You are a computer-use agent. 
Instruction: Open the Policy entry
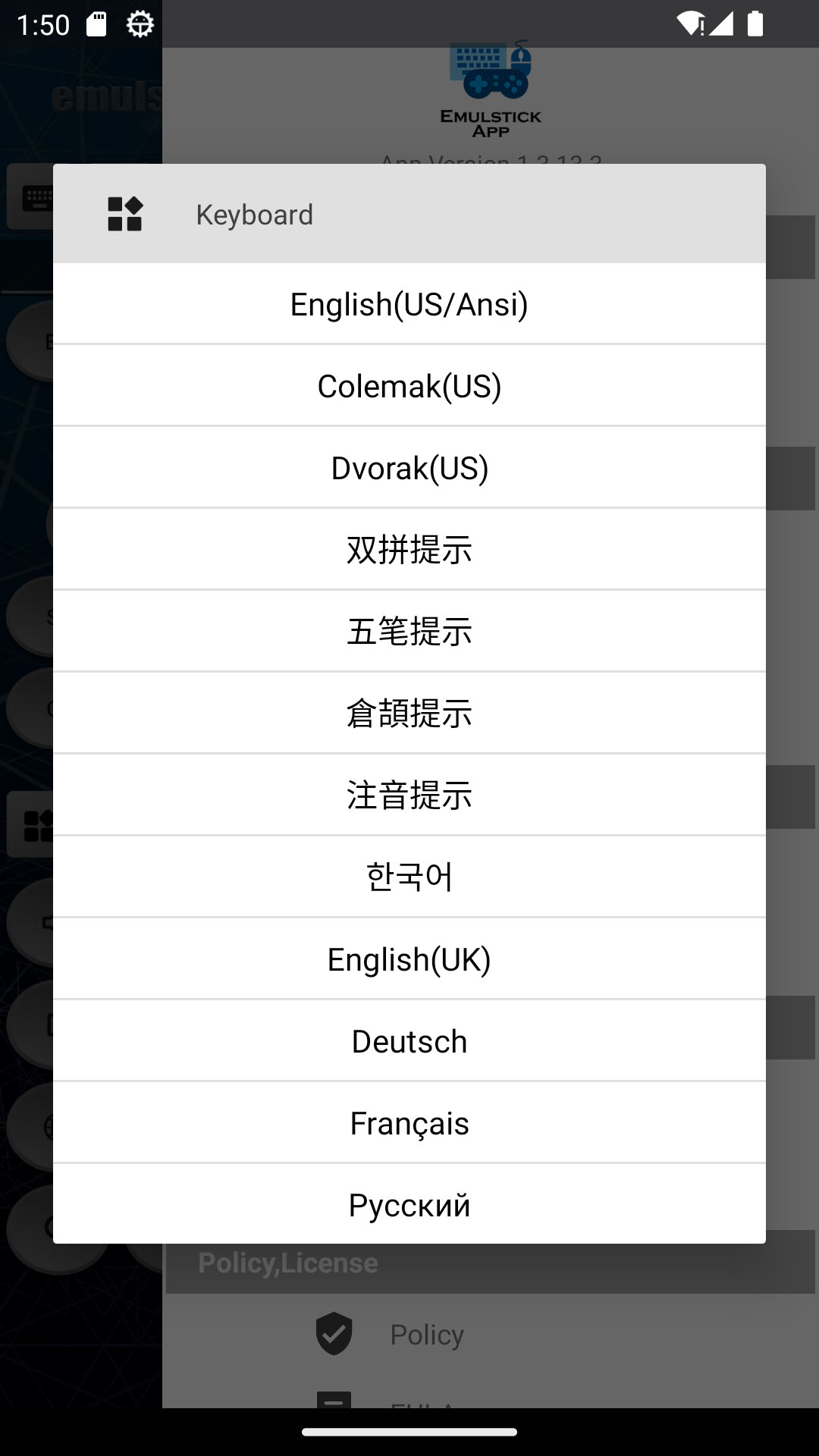tap(427, 1333)
